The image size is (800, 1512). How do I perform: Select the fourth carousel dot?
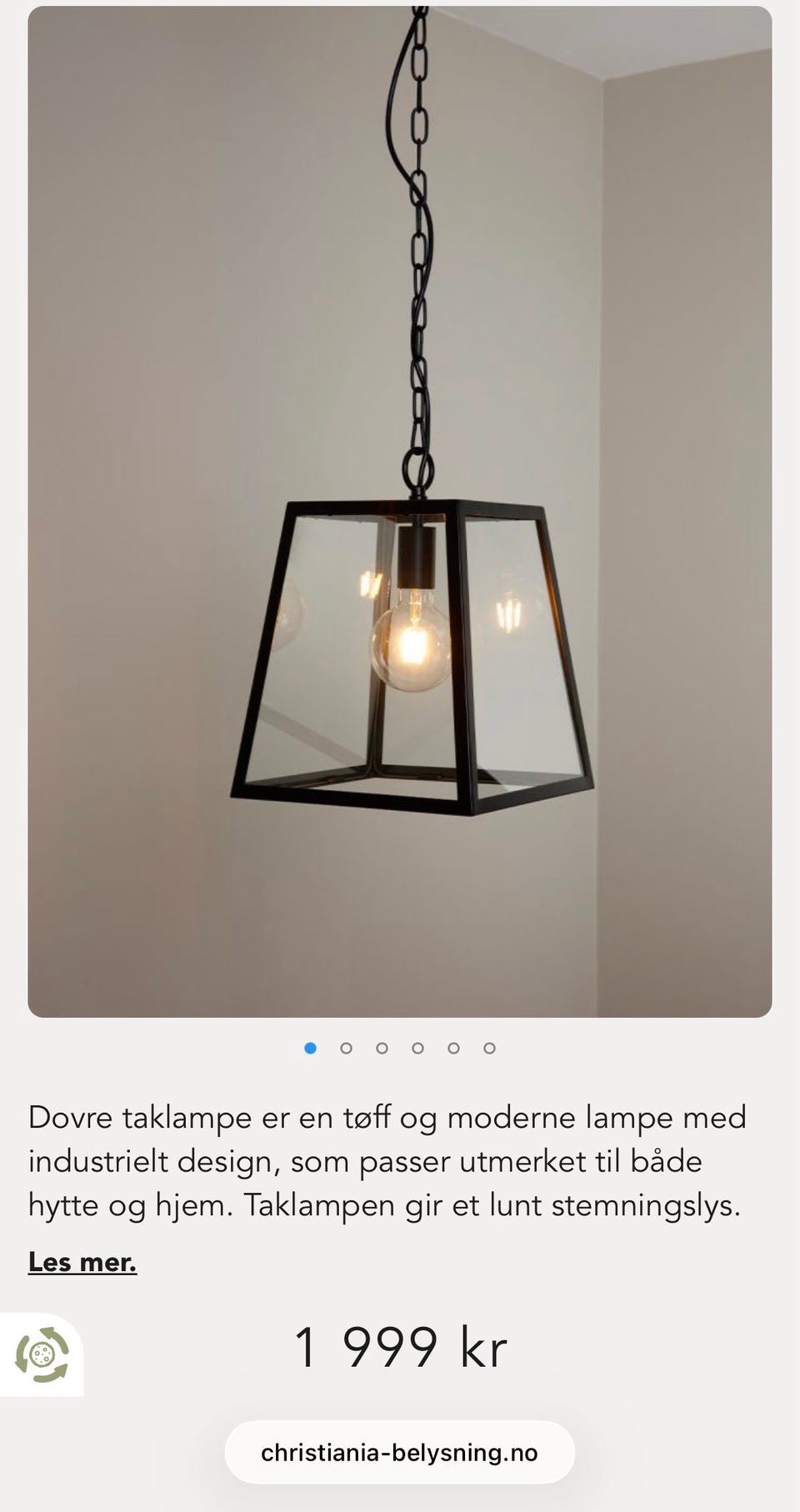pos(417,1049)
